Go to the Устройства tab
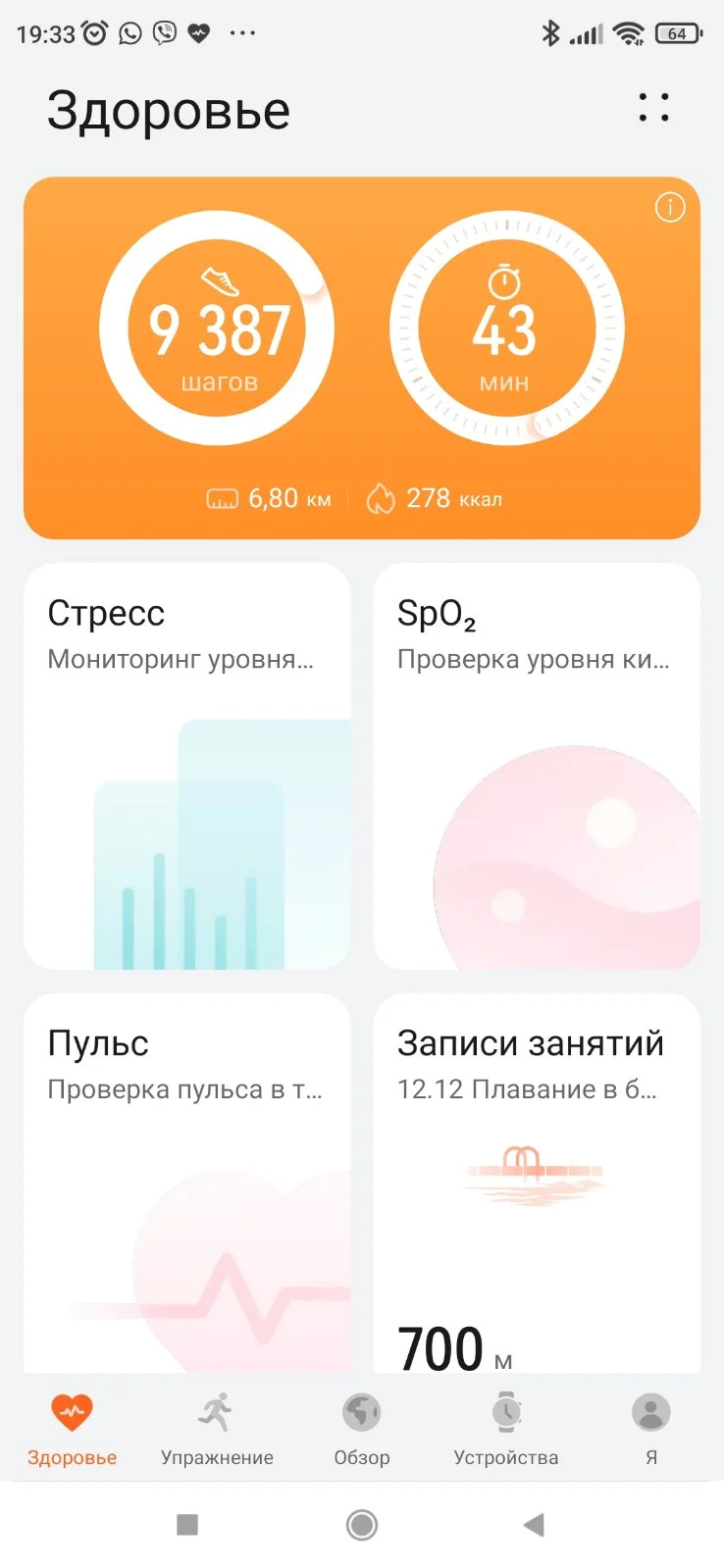This screenshot has height=1568, width=724. (x=506, y=1430)
